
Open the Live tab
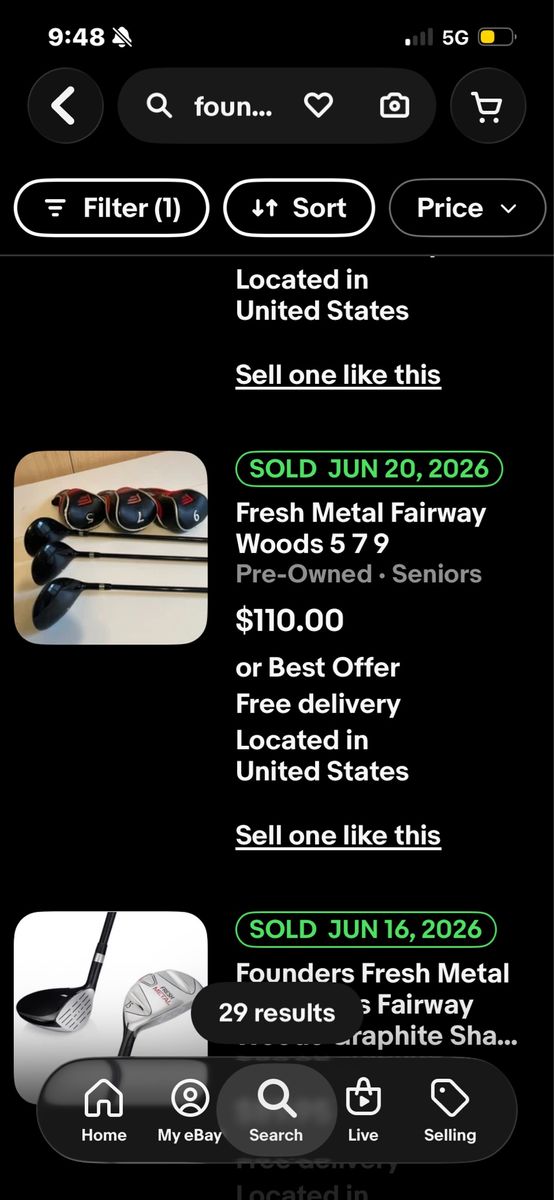(x=363, y=1111)
